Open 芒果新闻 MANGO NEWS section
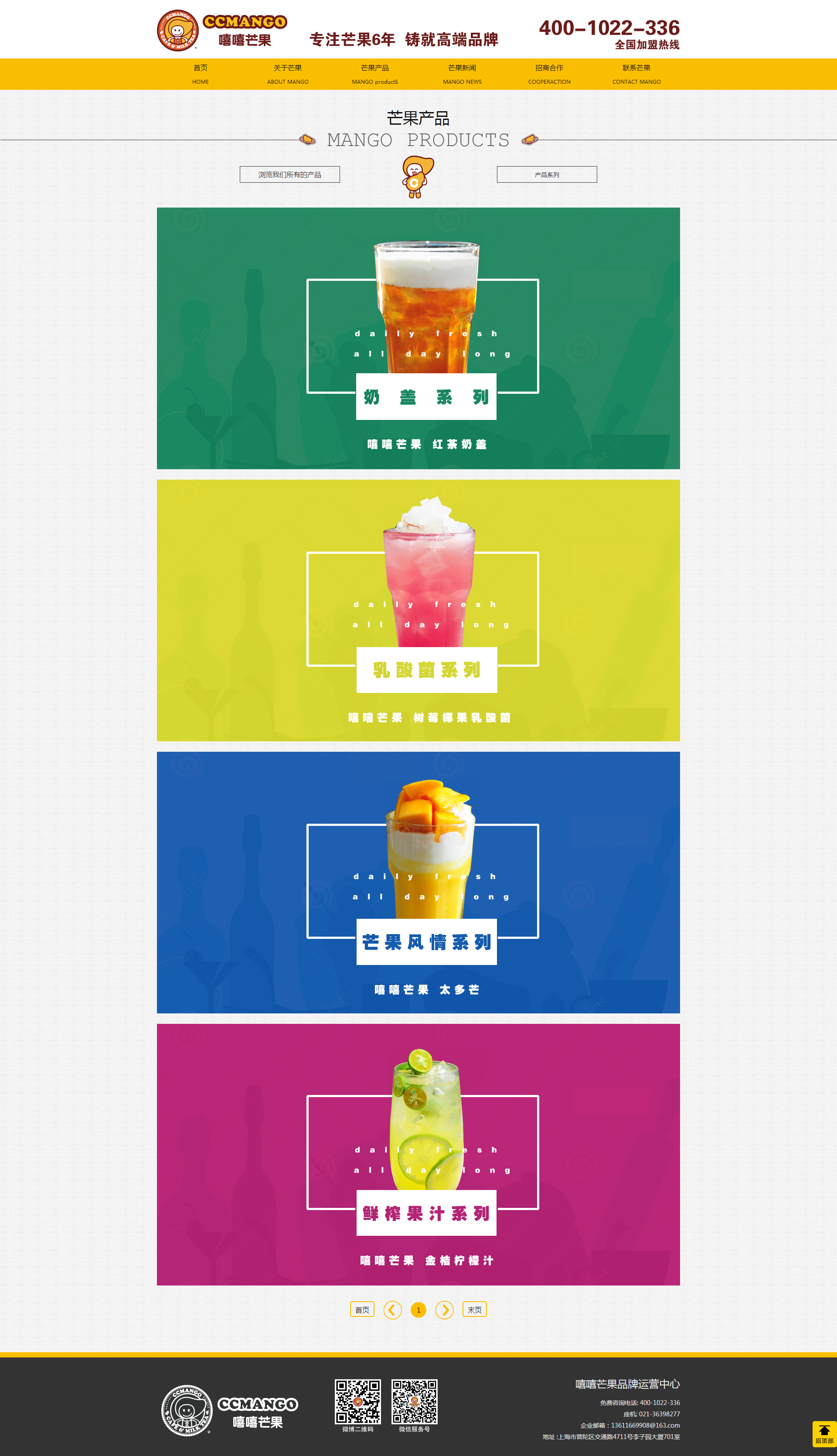837x1456 pixels. pyautogui.click(x=462, y=74)
